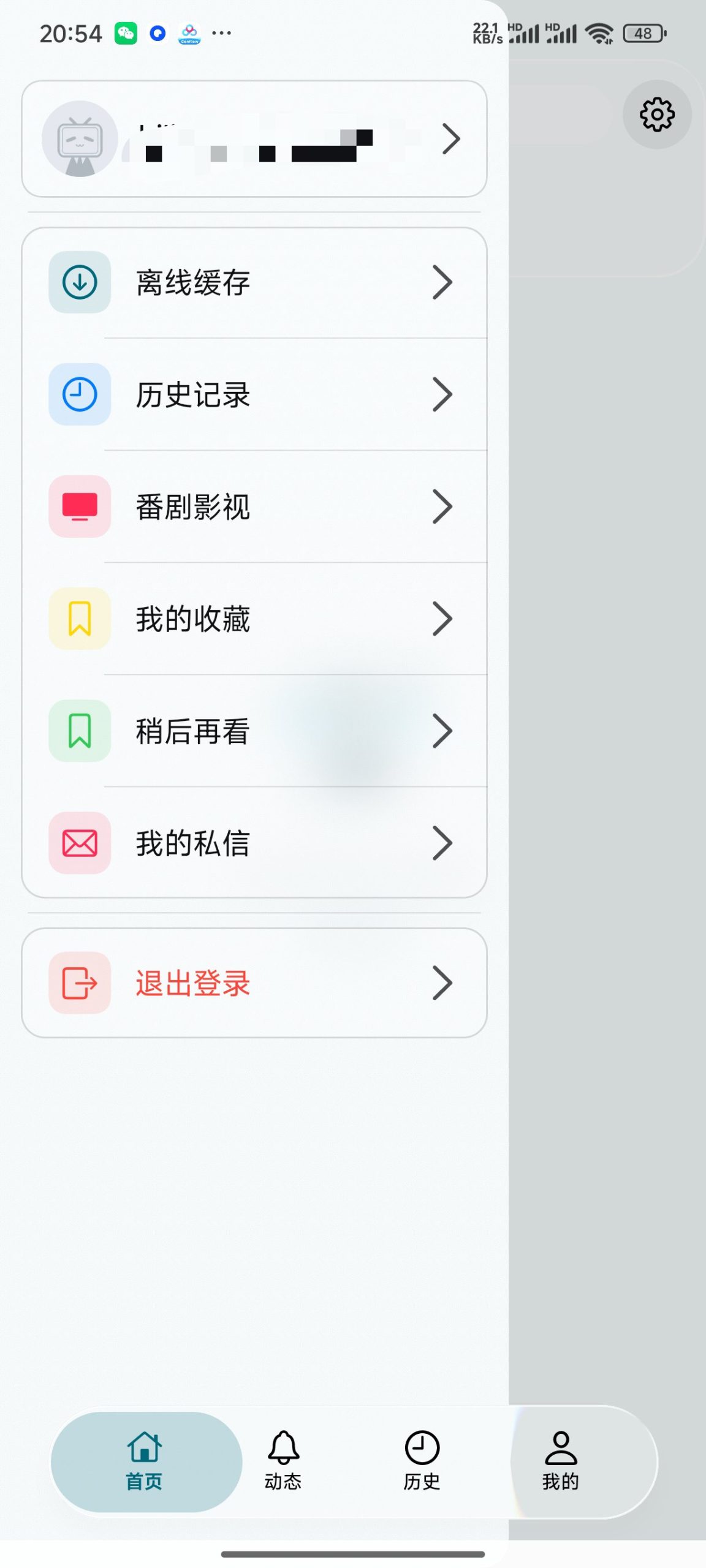Click the red logout icon
This screenshot has width=706, height=1568.
coord(80,982)
